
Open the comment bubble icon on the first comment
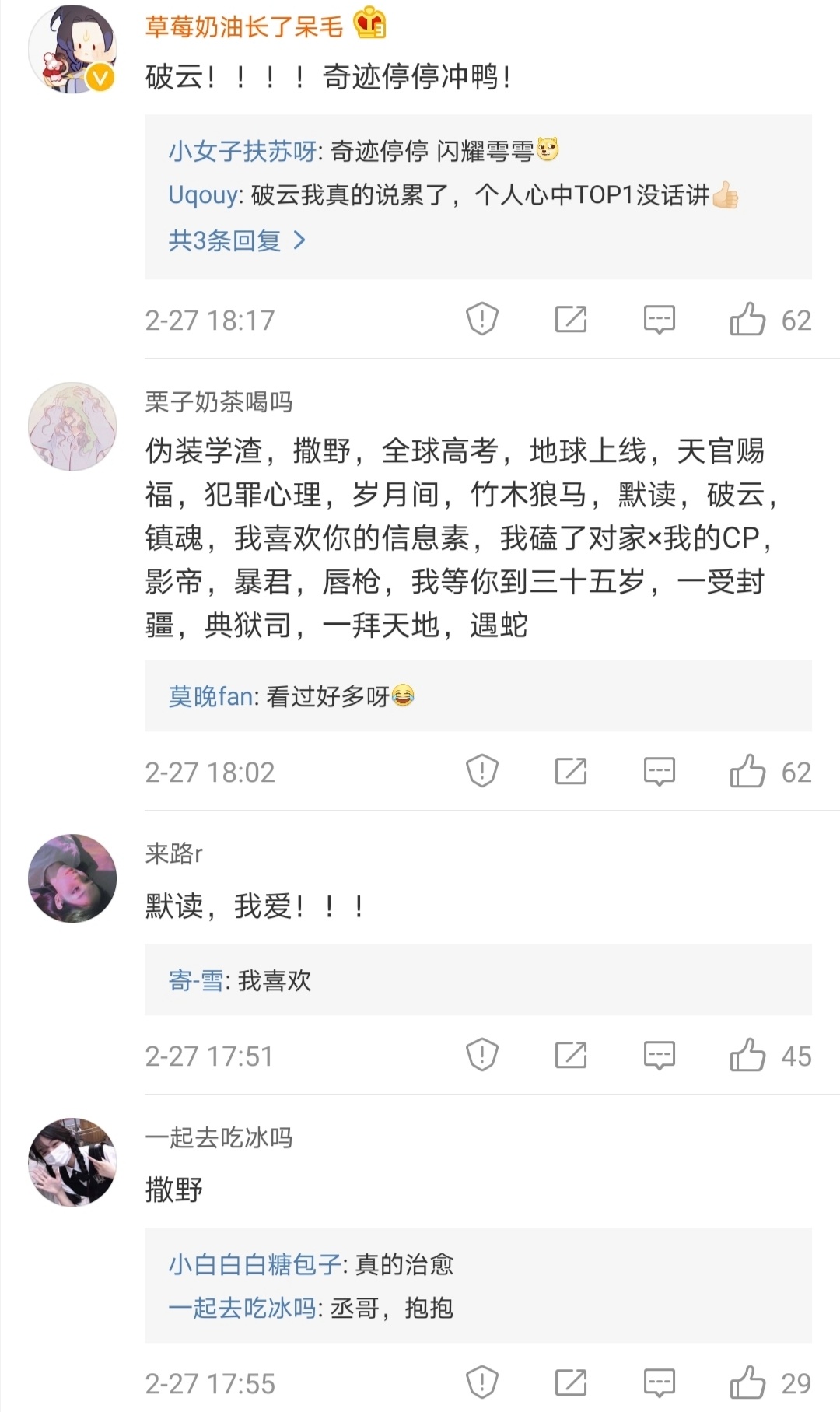point(659,320)
